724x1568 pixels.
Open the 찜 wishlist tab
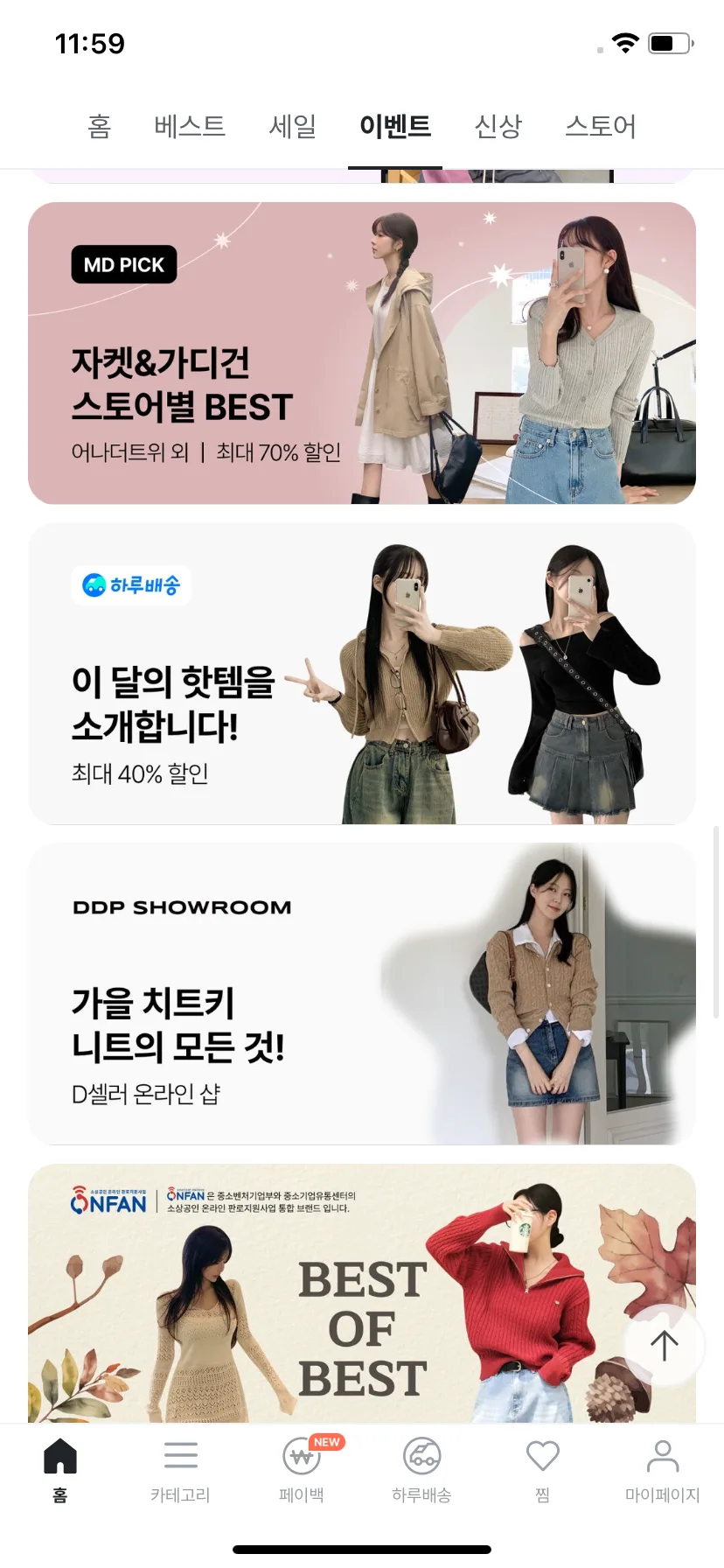[542, 1472]
